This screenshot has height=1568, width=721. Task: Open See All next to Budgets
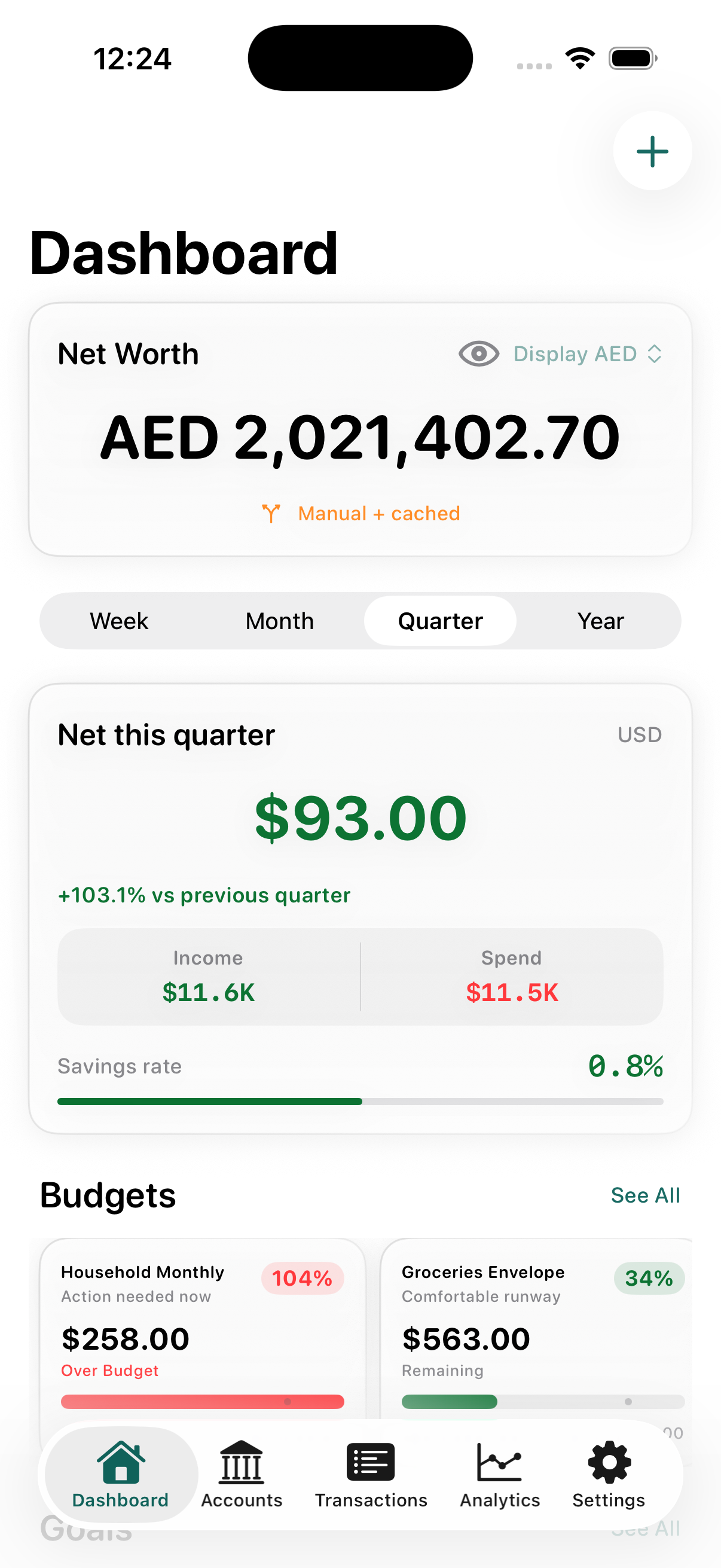click(x=646, y=1195)
